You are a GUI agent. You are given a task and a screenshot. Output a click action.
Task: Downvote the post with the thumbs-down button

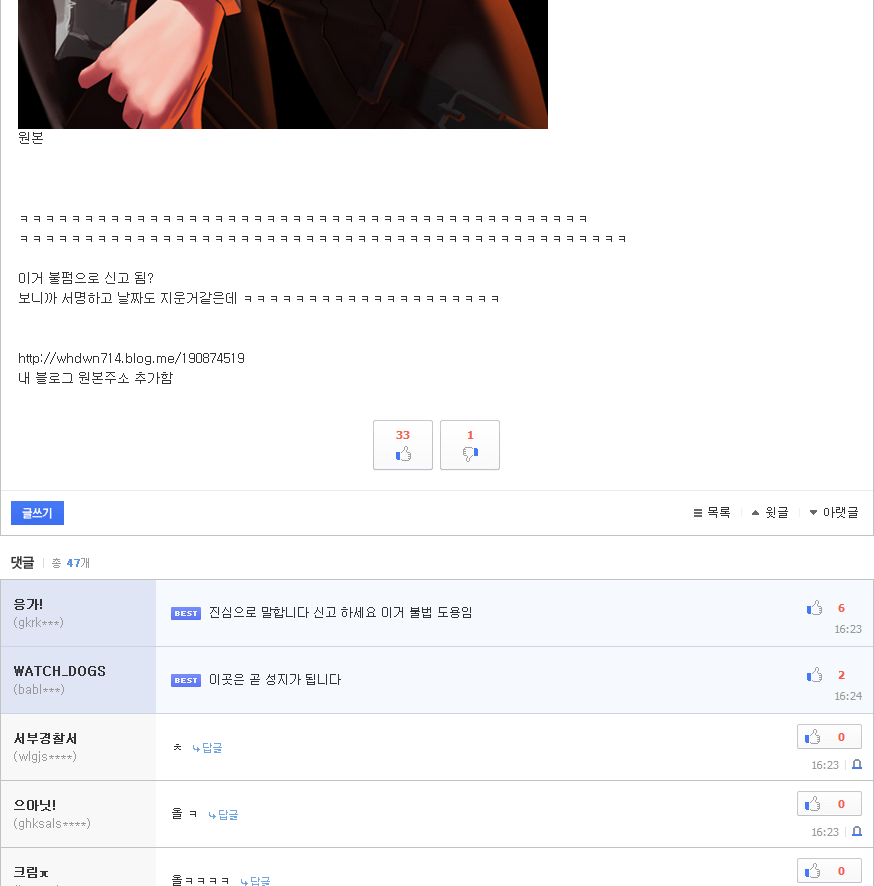(470, 445)
